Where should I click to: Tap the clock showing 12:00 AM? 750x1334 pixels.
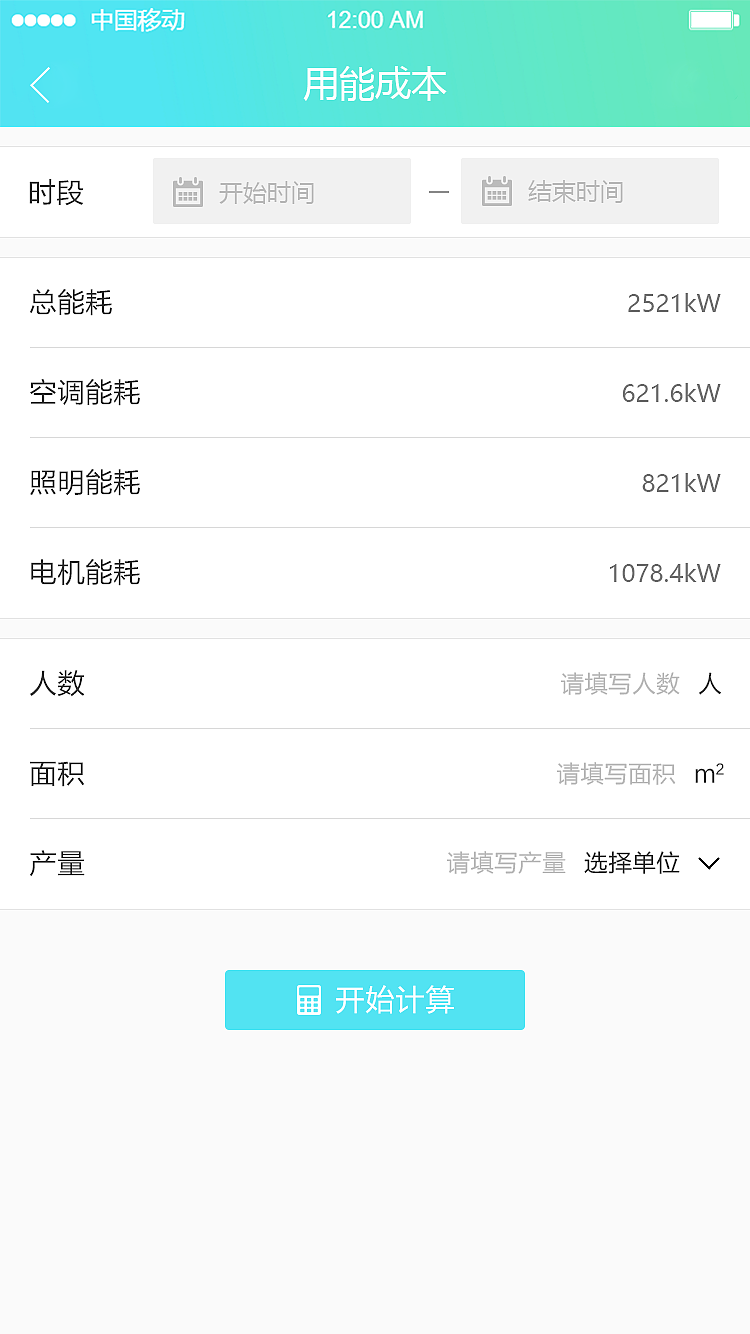click(375, 18)
